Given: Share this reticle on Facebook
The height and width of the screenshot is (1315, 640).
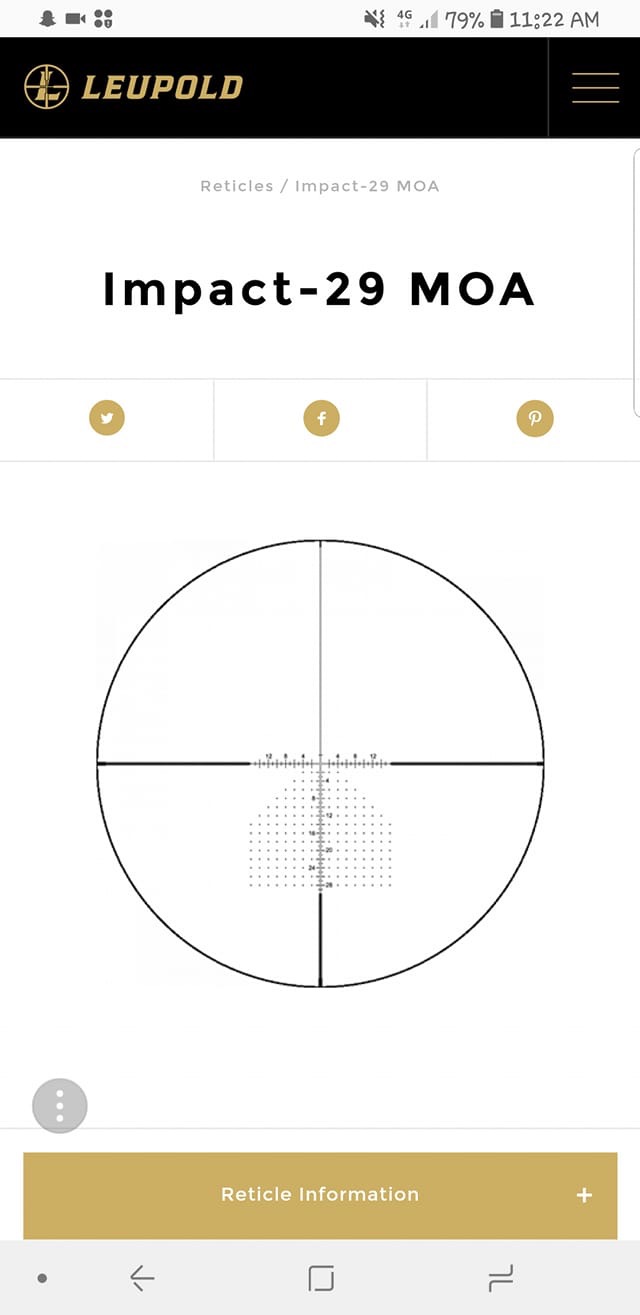Looking at the screenshot, I should point(321,419).
